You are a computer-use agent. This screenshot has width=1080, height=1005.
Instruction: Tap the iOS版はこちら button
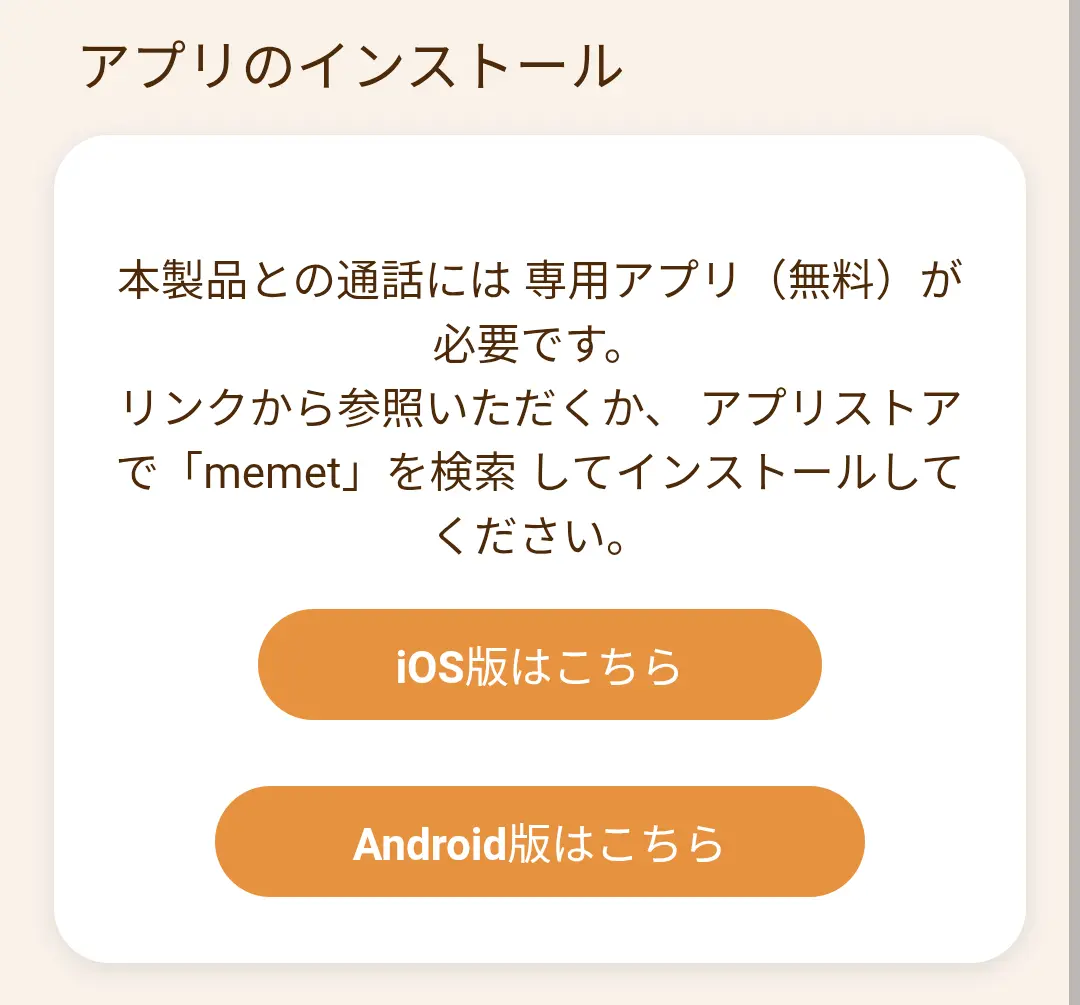539,665
